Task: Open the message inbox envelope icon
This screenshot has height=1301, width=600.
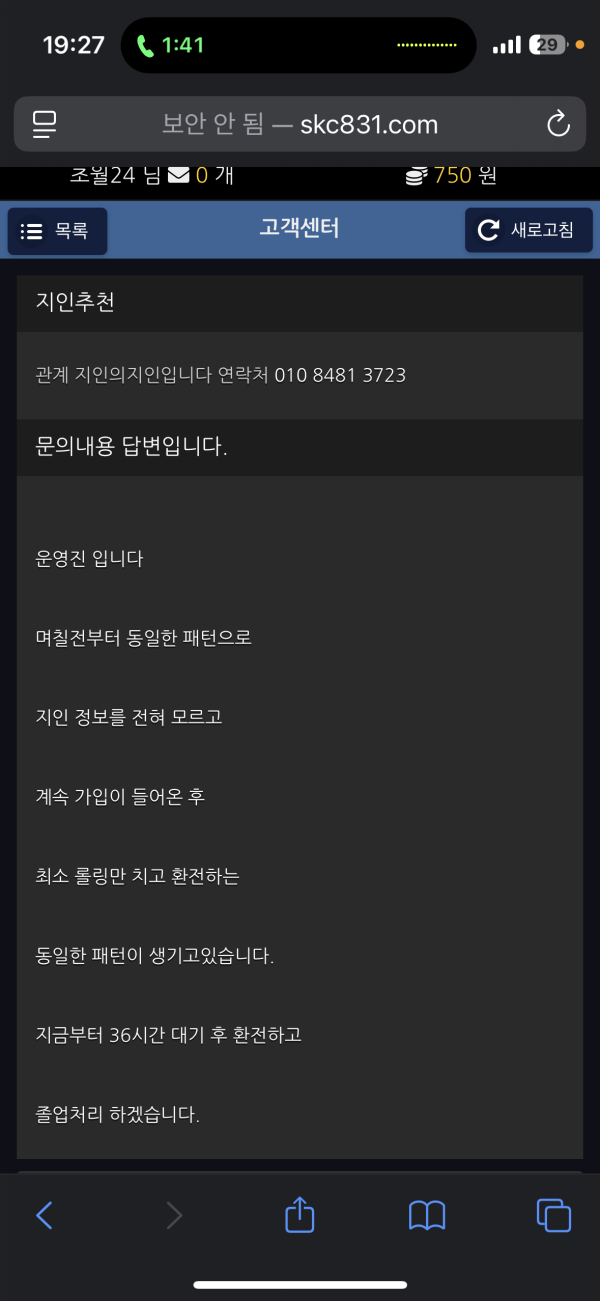Action: pos(179,176)
